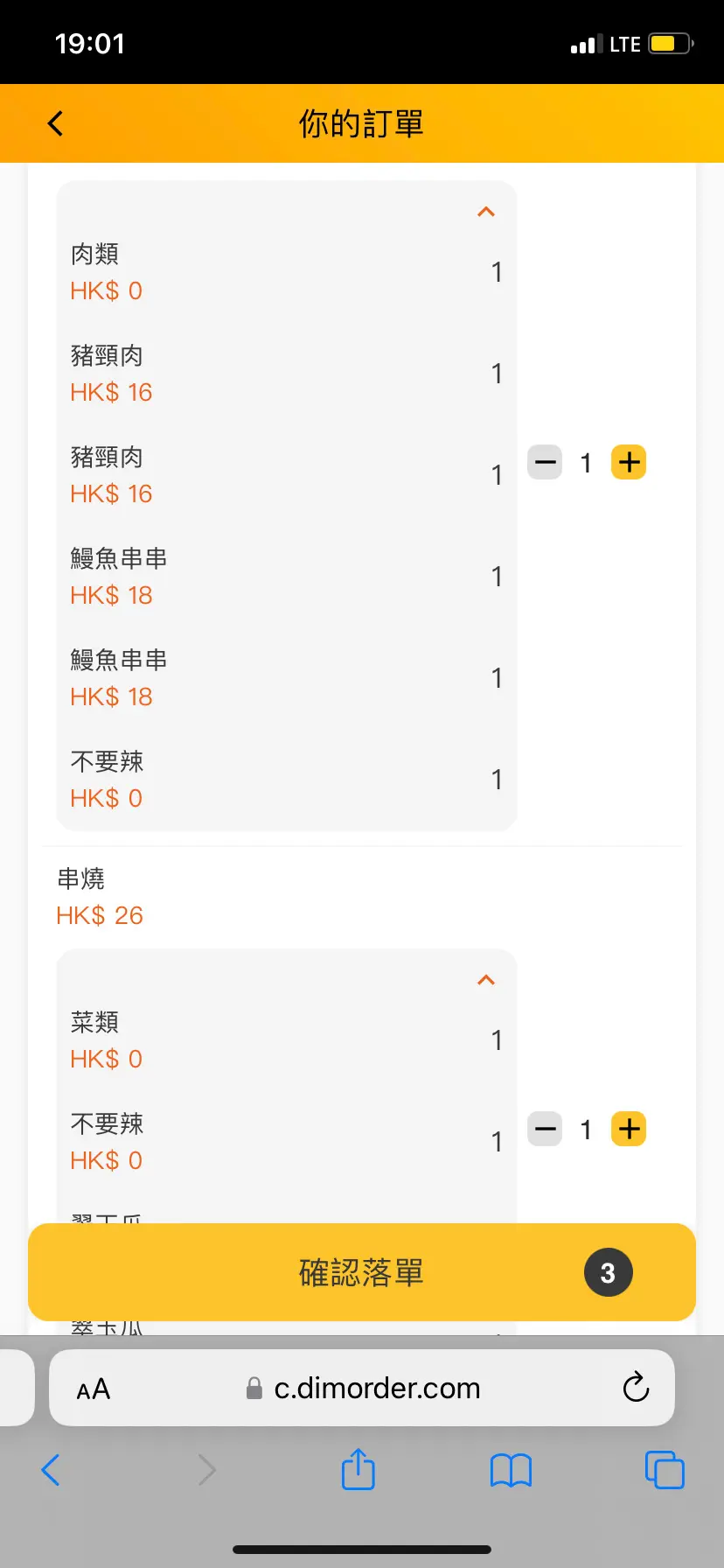Open Safari bookmarks
Screen dimensions: 724x1568
point(512,1471)
